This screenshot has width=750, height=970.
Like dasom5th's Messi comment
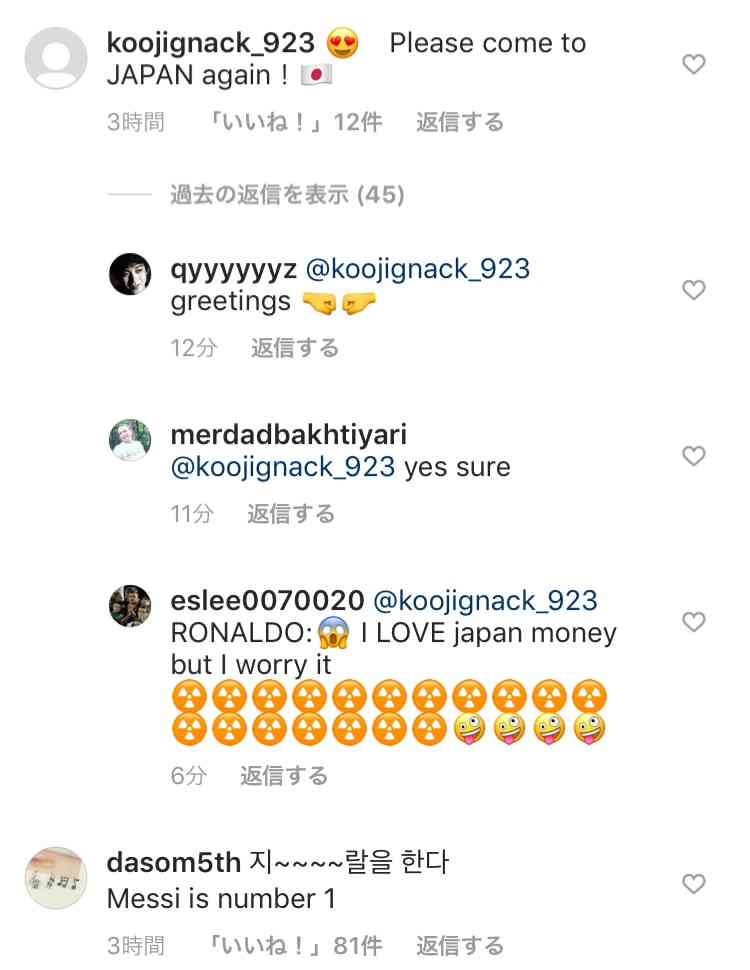(693, 884)
